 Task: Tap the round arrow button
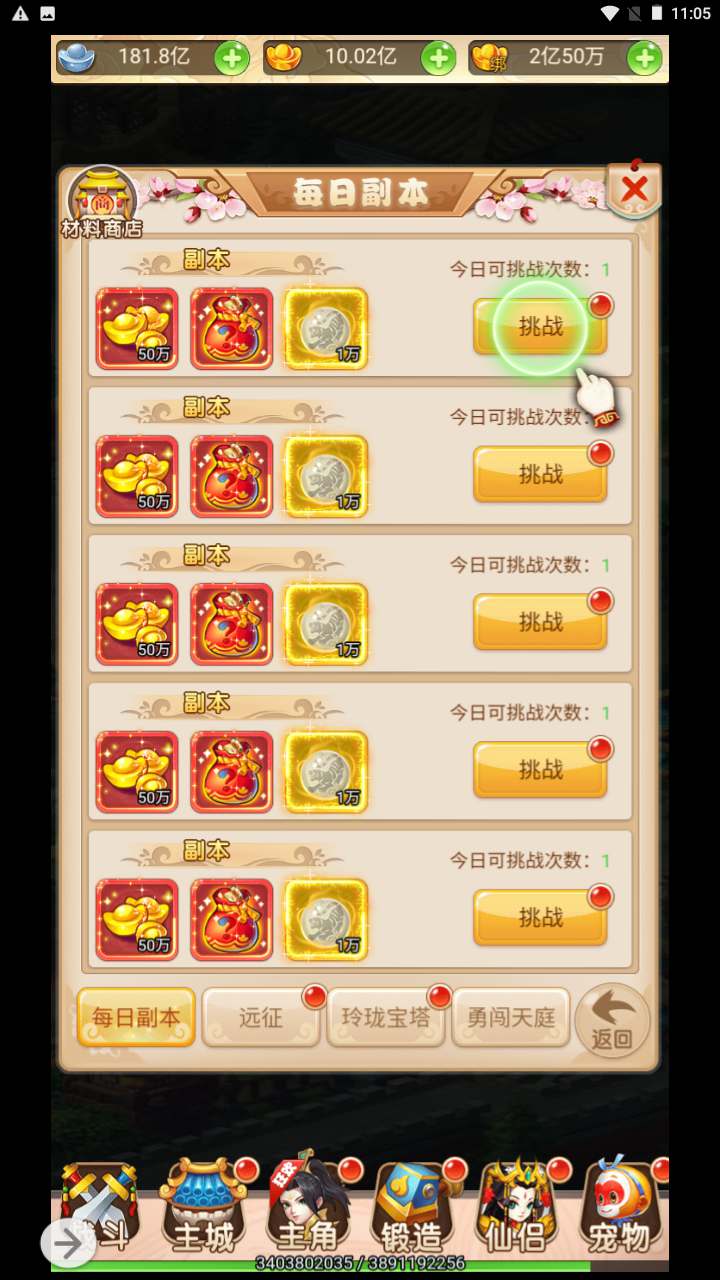pyautogui.click(x=68, y=1245)
